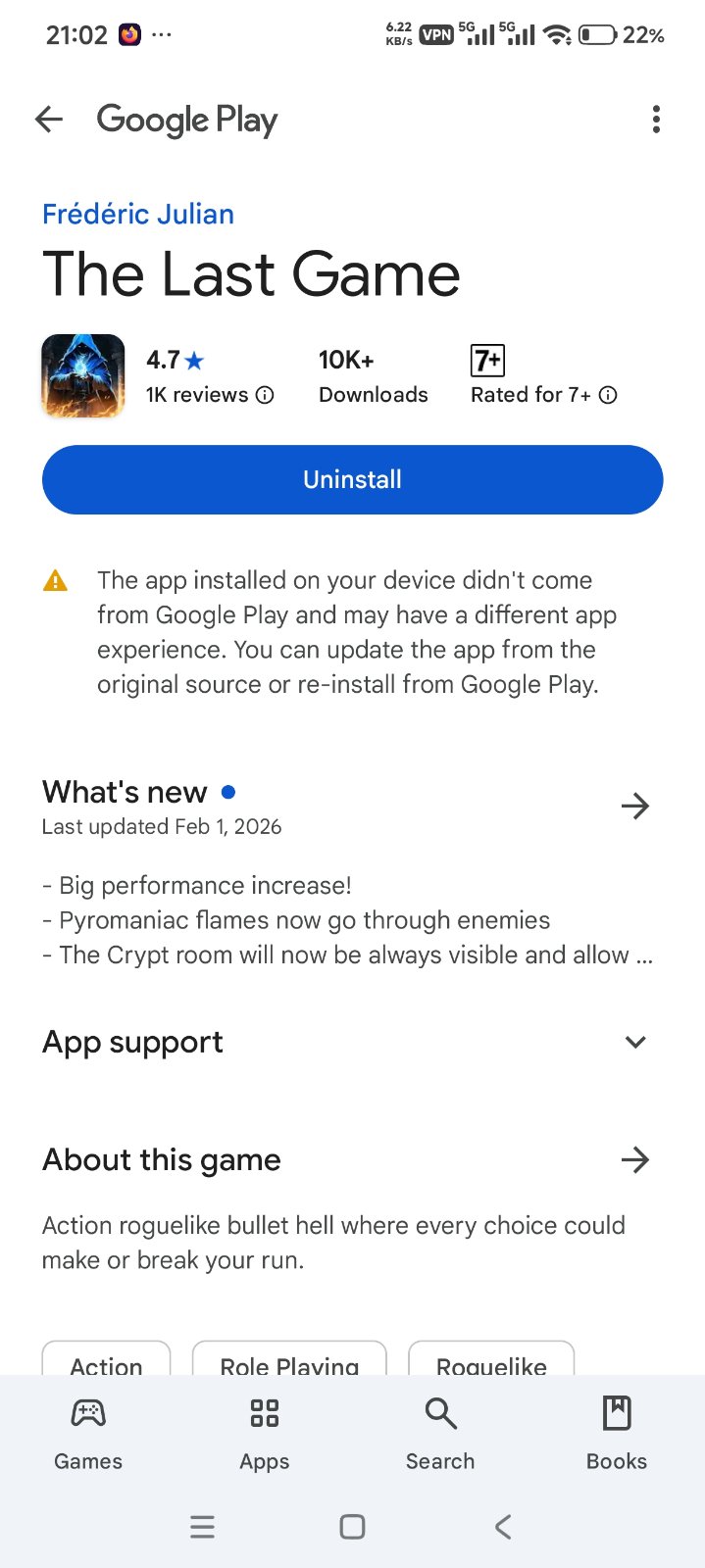Open What's new details arrow

(635, 807)
